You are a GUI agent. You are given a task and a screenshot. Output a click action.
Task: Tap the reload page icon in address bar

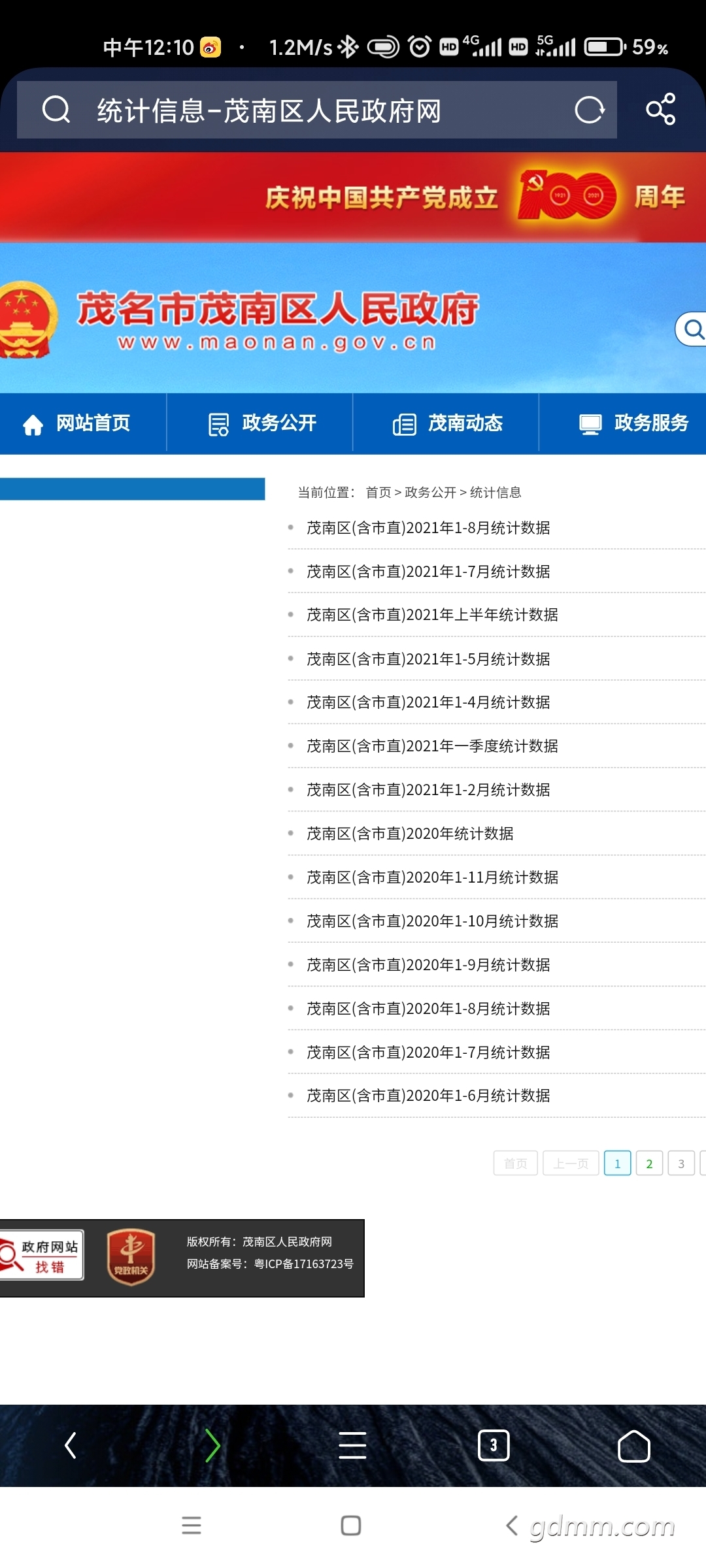[590, 110]
